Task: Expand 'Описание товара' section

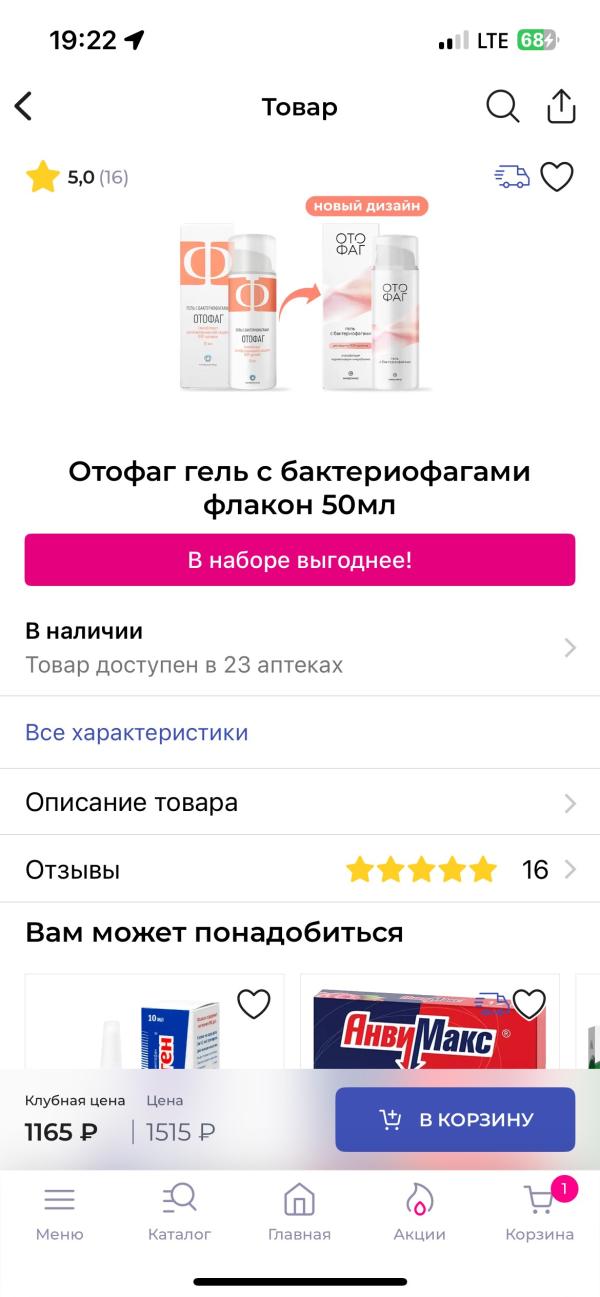Action: (x=300, y=803)
